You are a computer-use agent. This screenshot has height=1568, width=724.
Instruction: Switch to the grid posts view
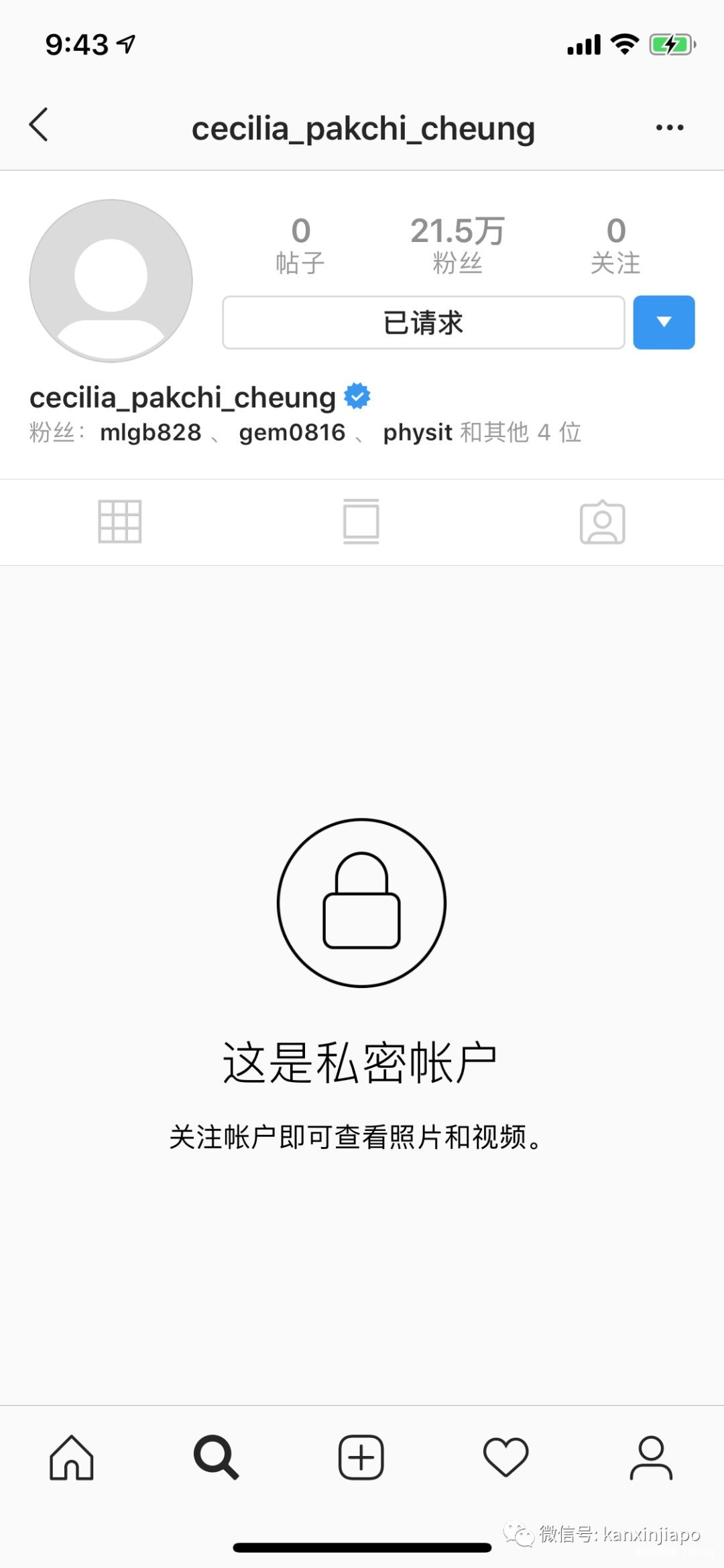pos(120,522)
